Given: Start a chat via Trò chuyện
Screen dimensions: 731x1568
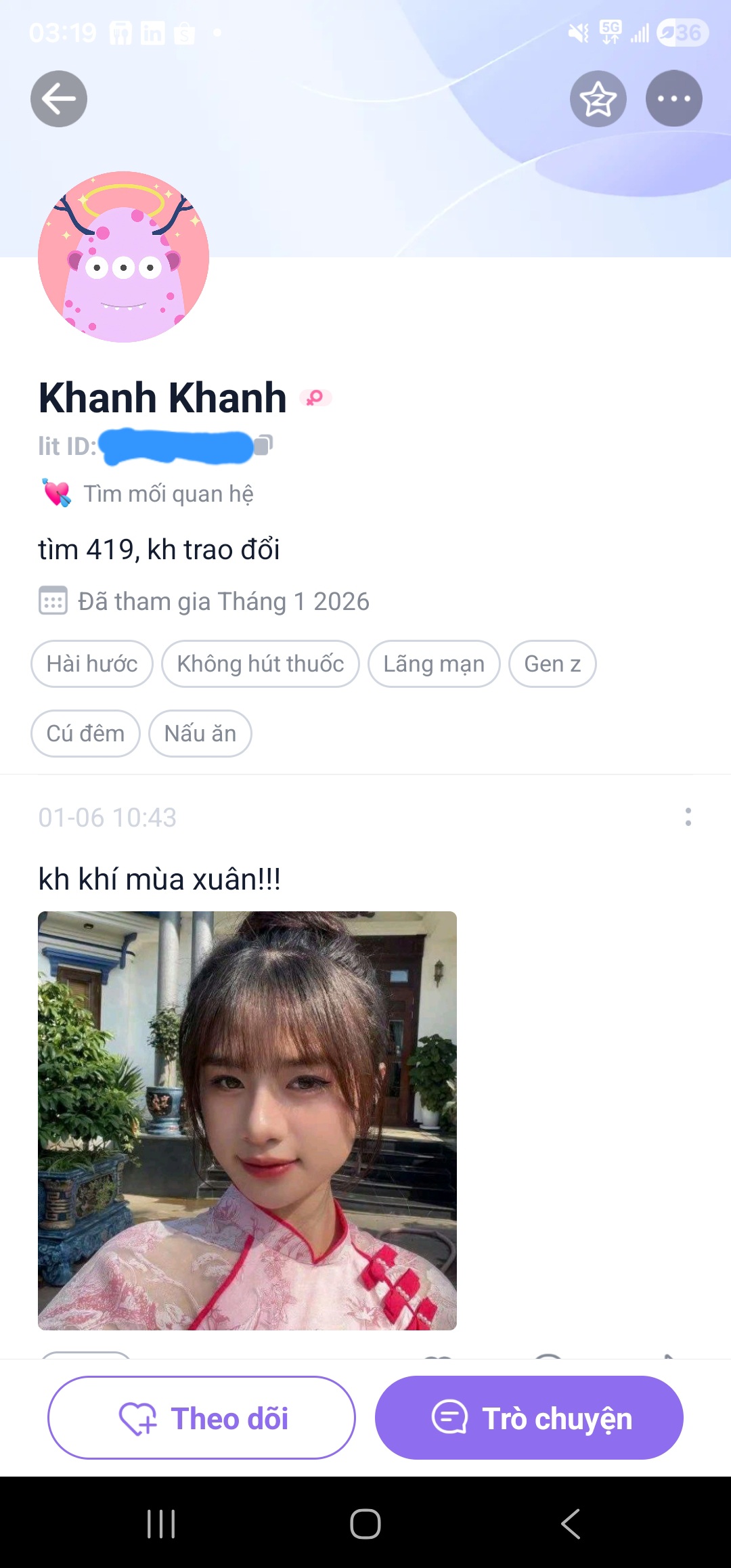Looking at the screenshot, I should pos(529,1418).
